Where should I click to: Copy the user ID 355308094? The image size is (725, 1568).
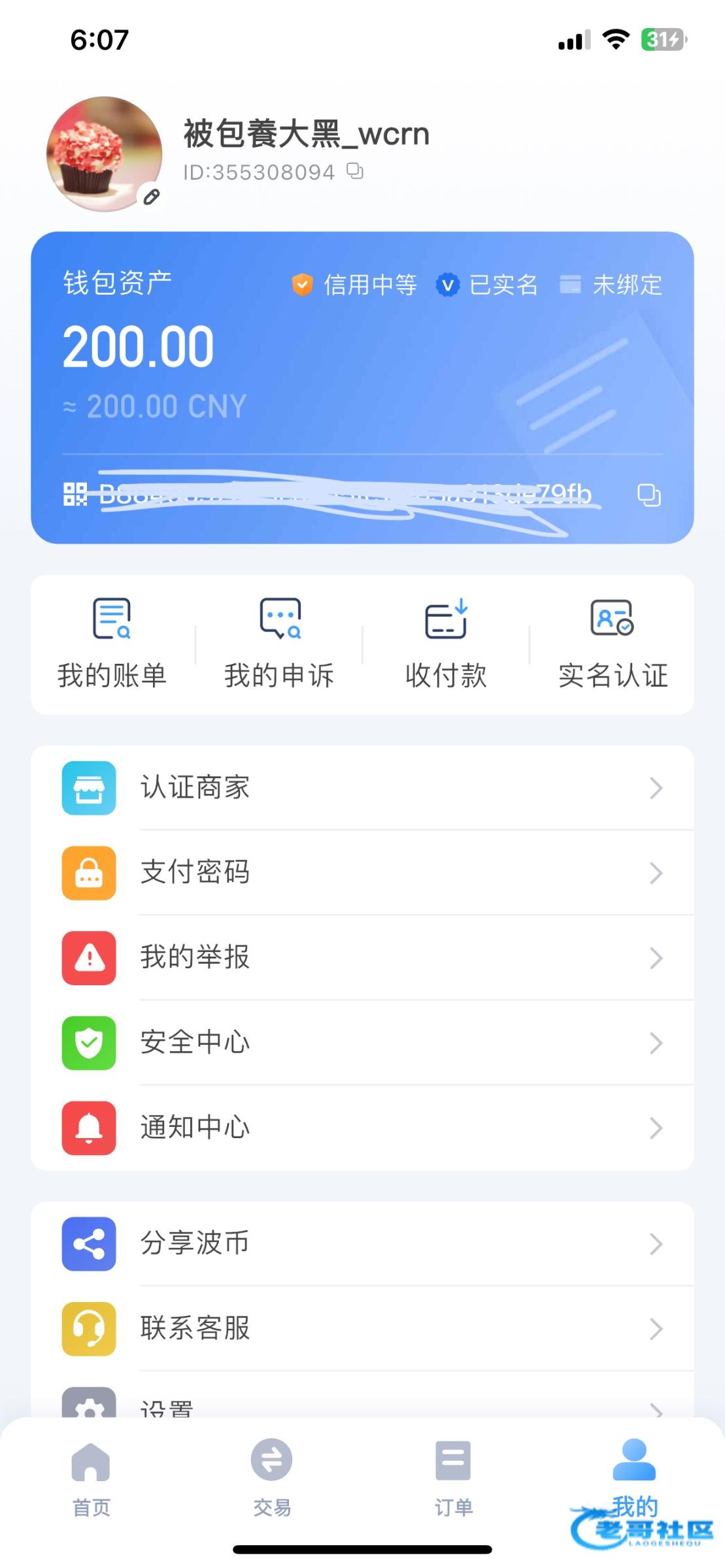click(x=355, y=171)
